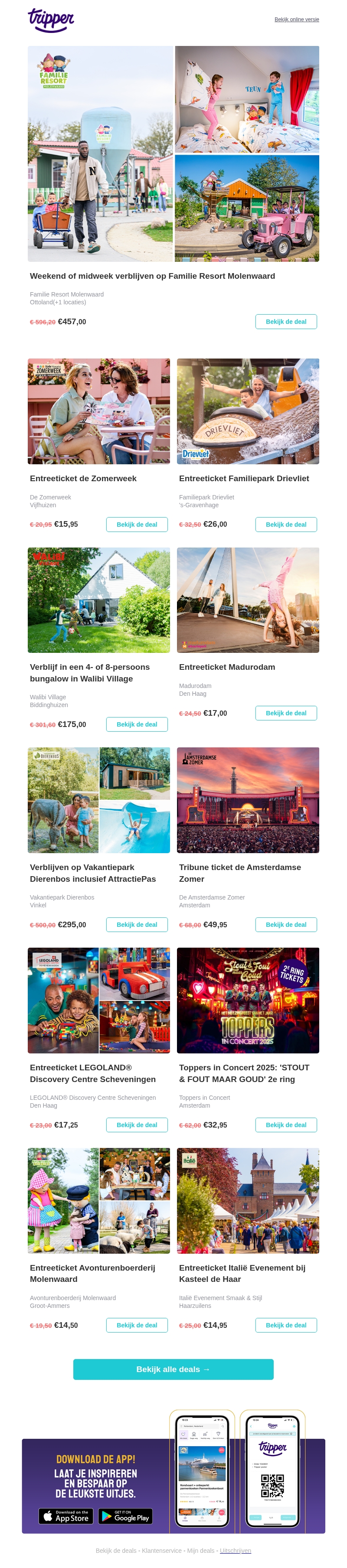View the Toppers in Concert 2025 deal

(285, 1125)
